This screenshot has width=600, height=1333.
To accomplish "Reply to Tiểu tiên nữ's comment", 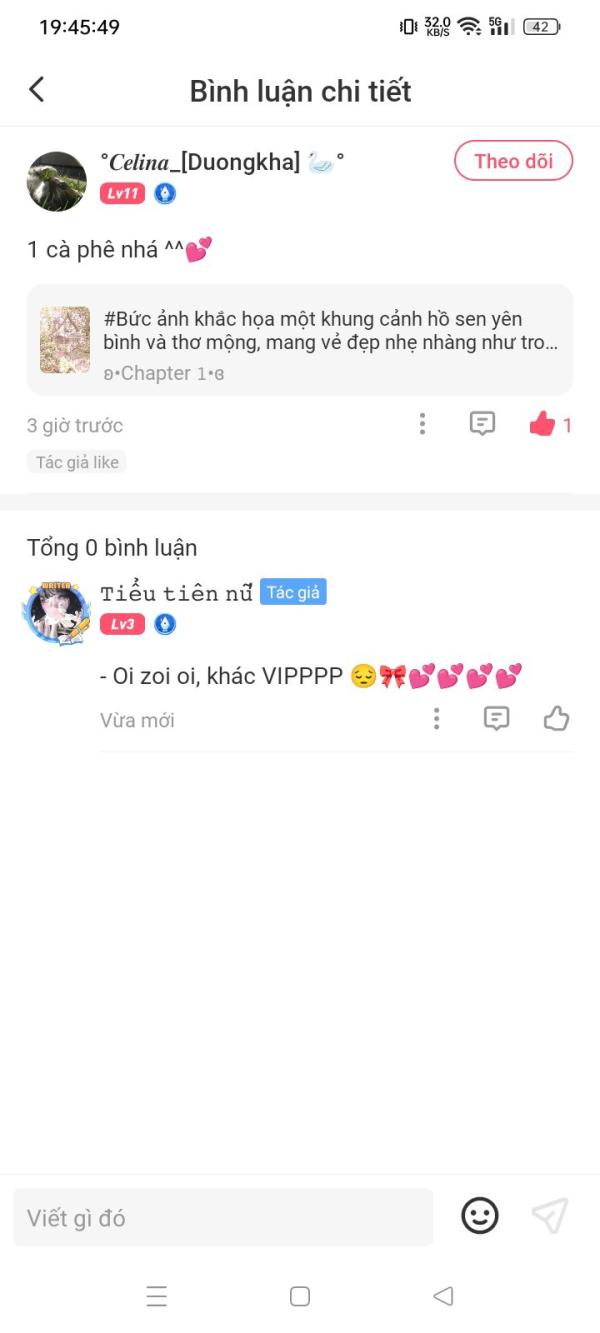I will point(496,718).
